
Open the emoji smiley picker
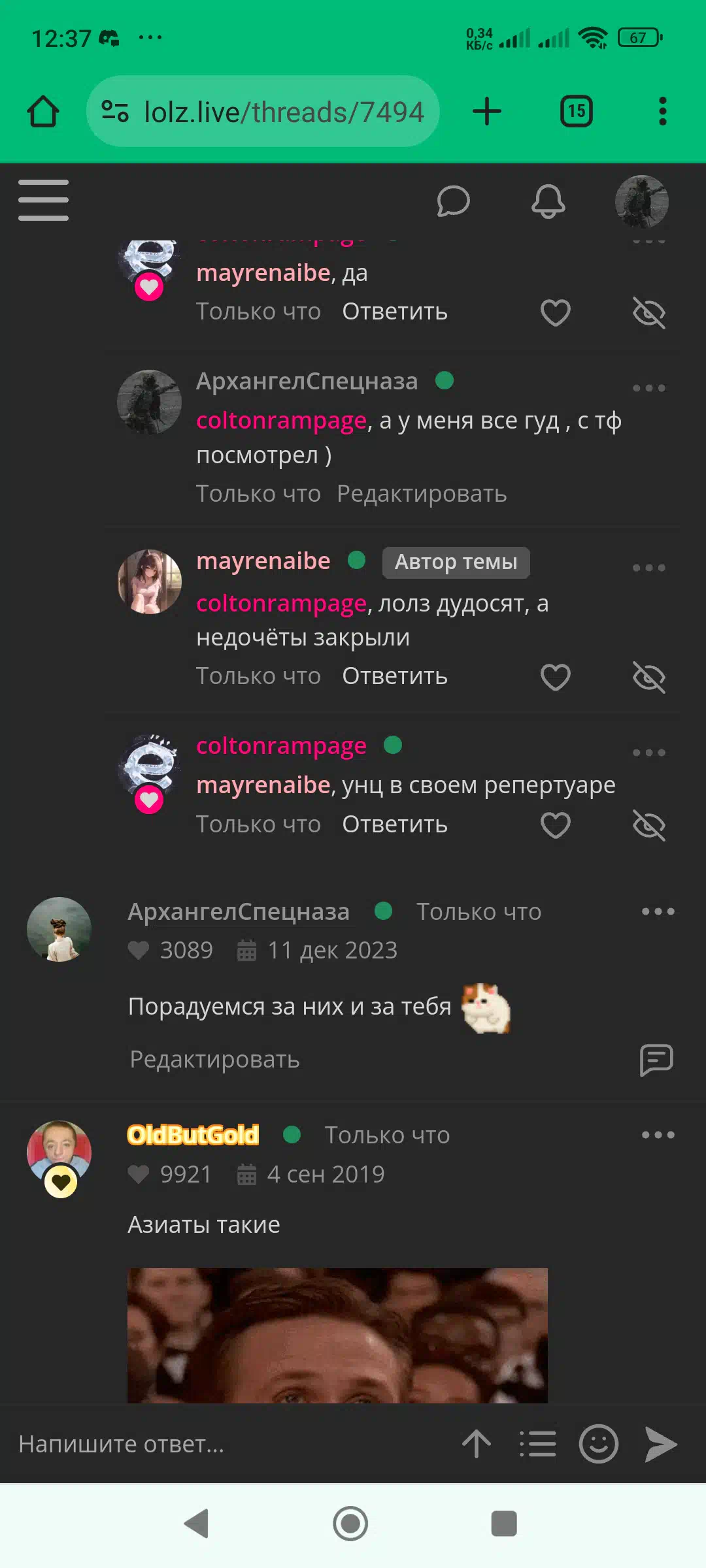598,1444
